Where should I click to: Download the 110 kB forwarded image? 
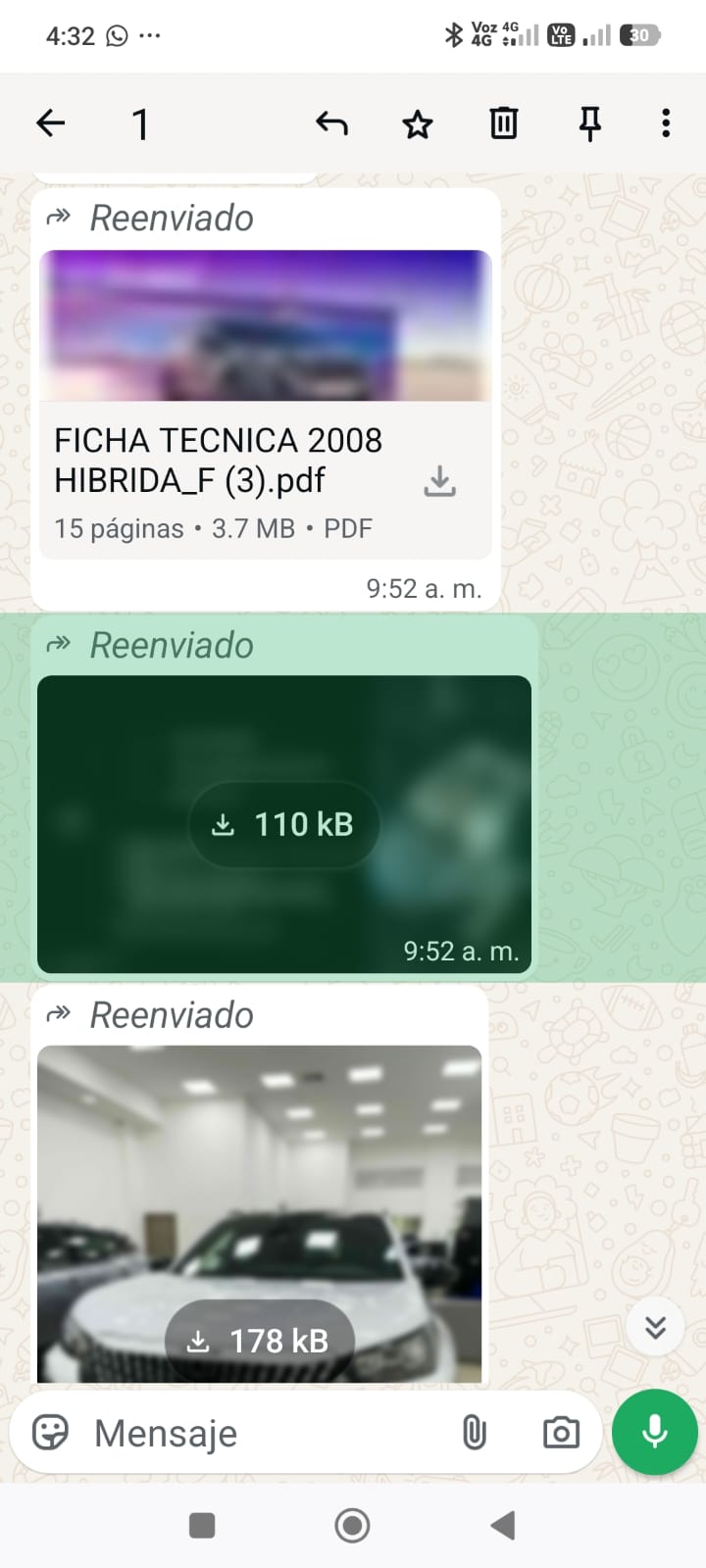tap(283, 824)
